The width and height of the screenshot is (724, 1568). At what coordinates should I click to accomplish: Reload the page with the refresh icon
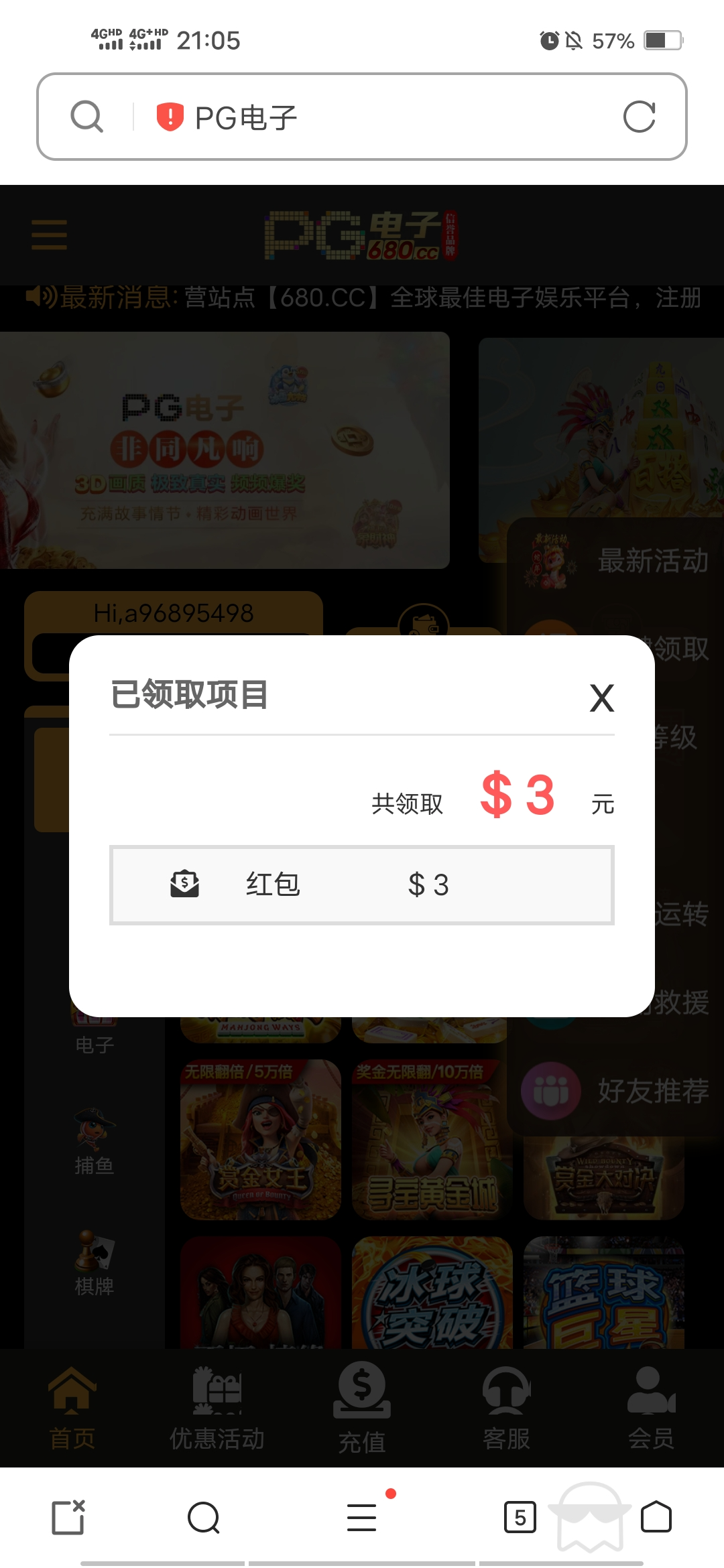point(639,117)
